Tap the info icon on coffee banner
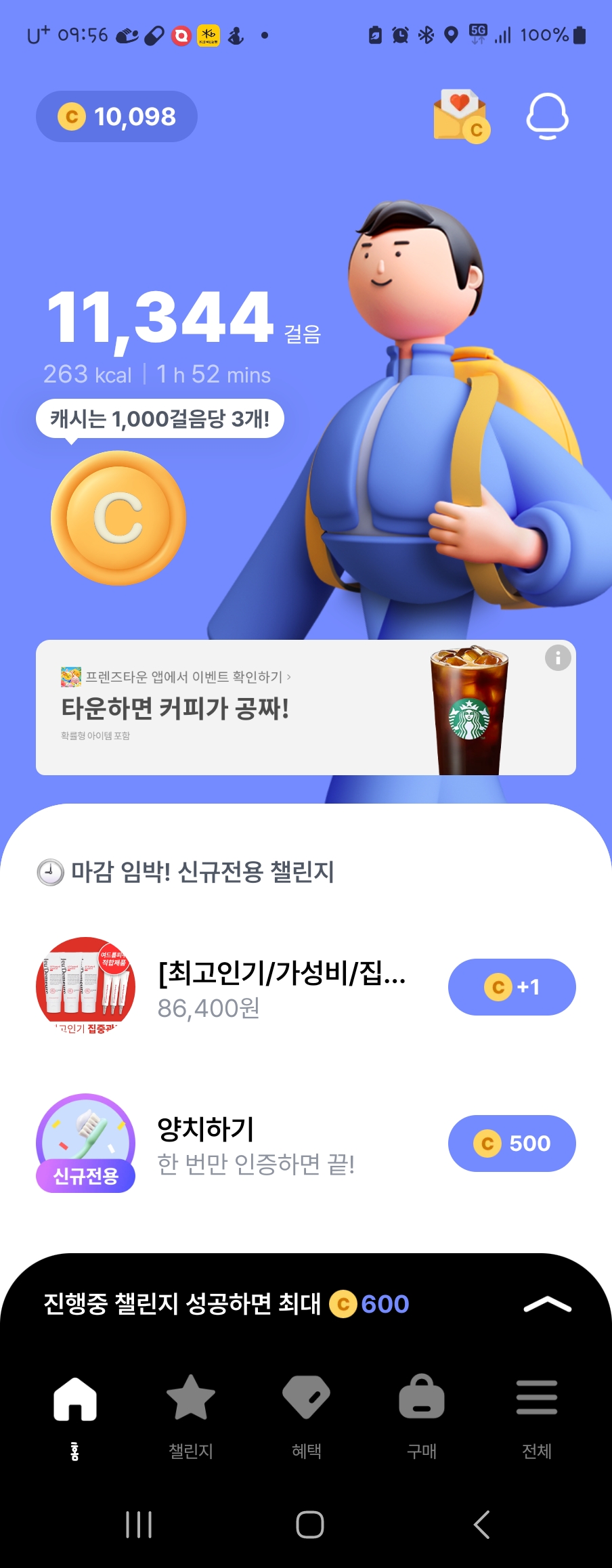This screenshot has width=612, height=1568. (x=558, y=657)
